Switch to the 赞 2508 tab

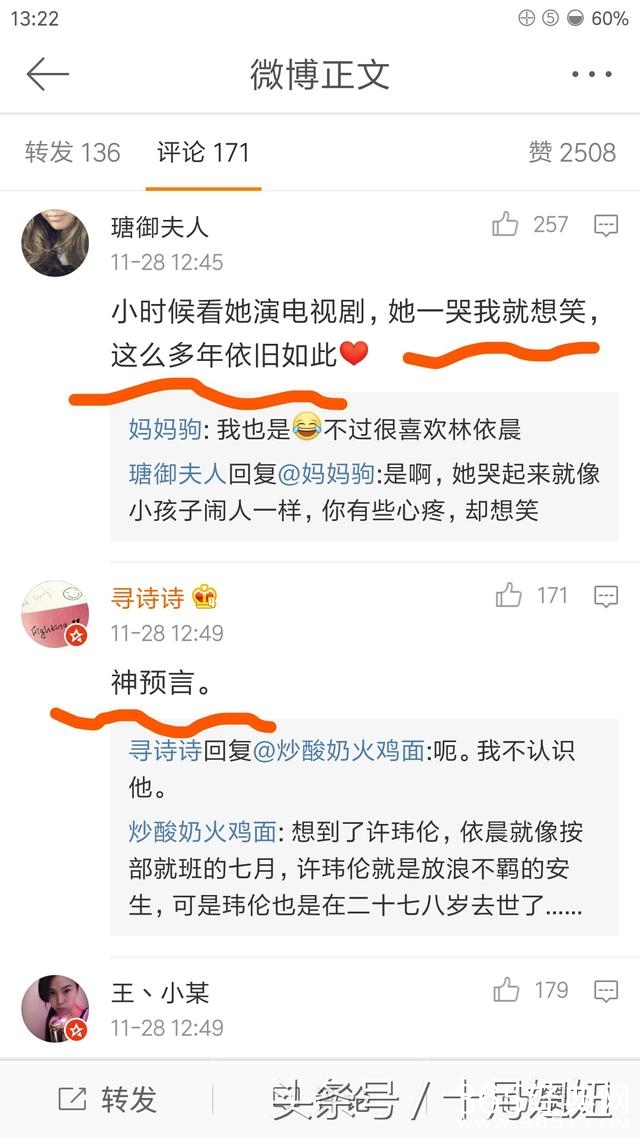pyautogui.click(x=572, y=152)
